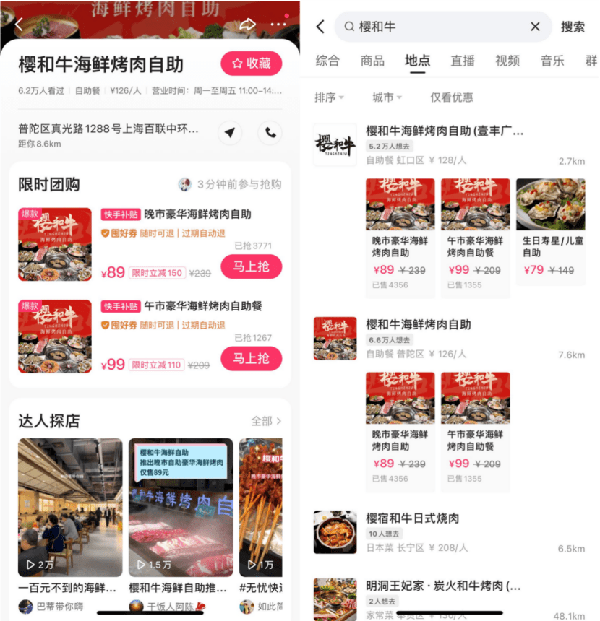The width and height of the screenshot is (600, 621).
Task: Tap 马上抢 for the ¥99 午市 deal
Action: (250, 359)
